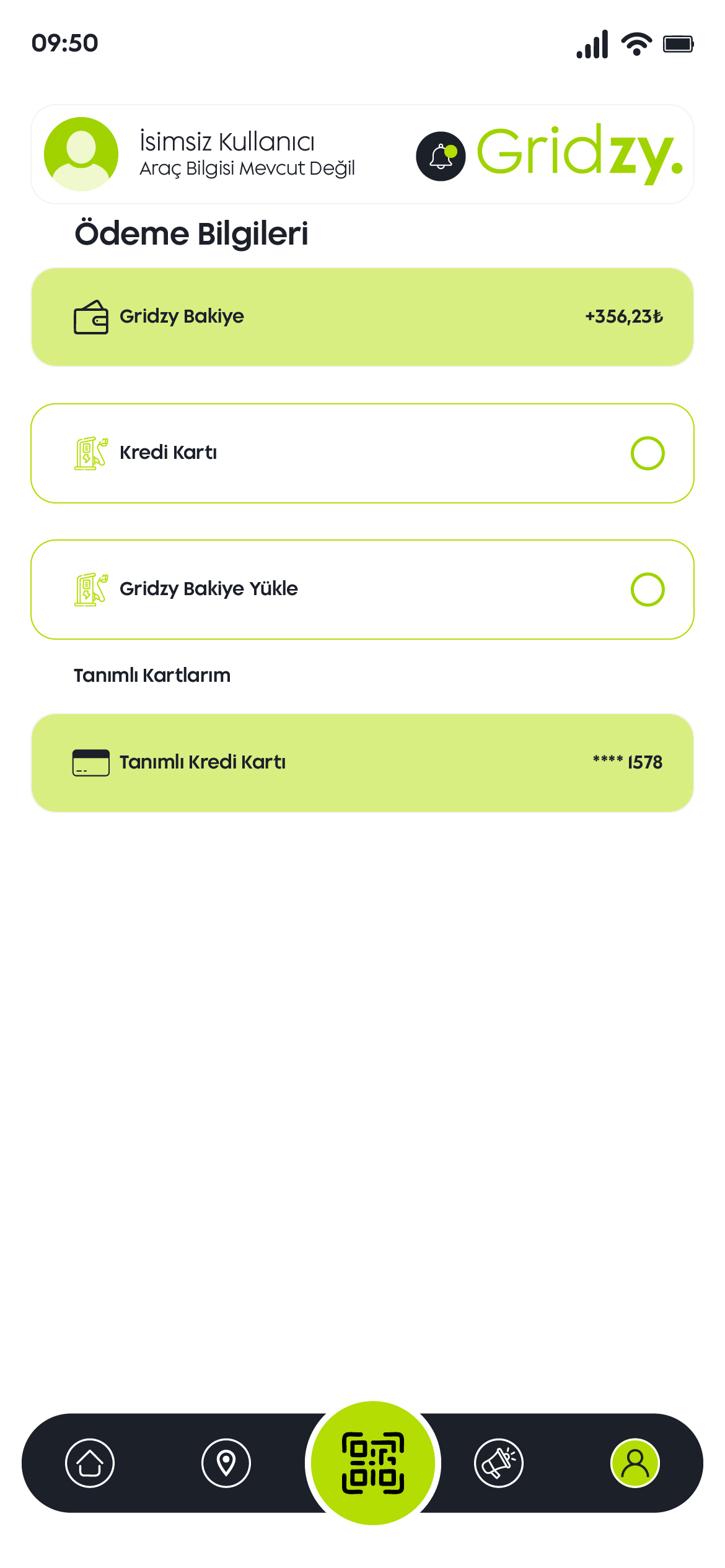Launch the QR code scanner
The width and height of the screenshot is (725, 1568).
point(373,1463)
